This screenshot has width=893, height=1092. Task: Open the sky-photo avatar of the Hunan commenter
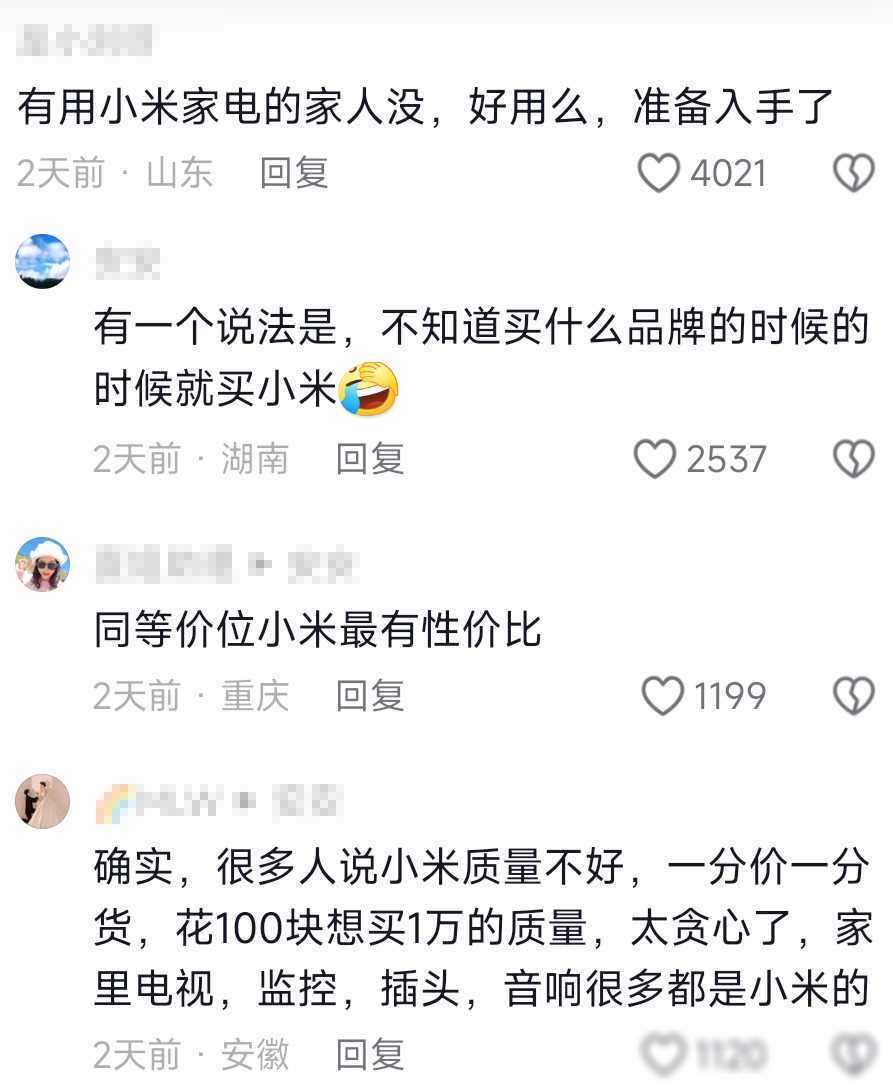click(x=43, y=262)
